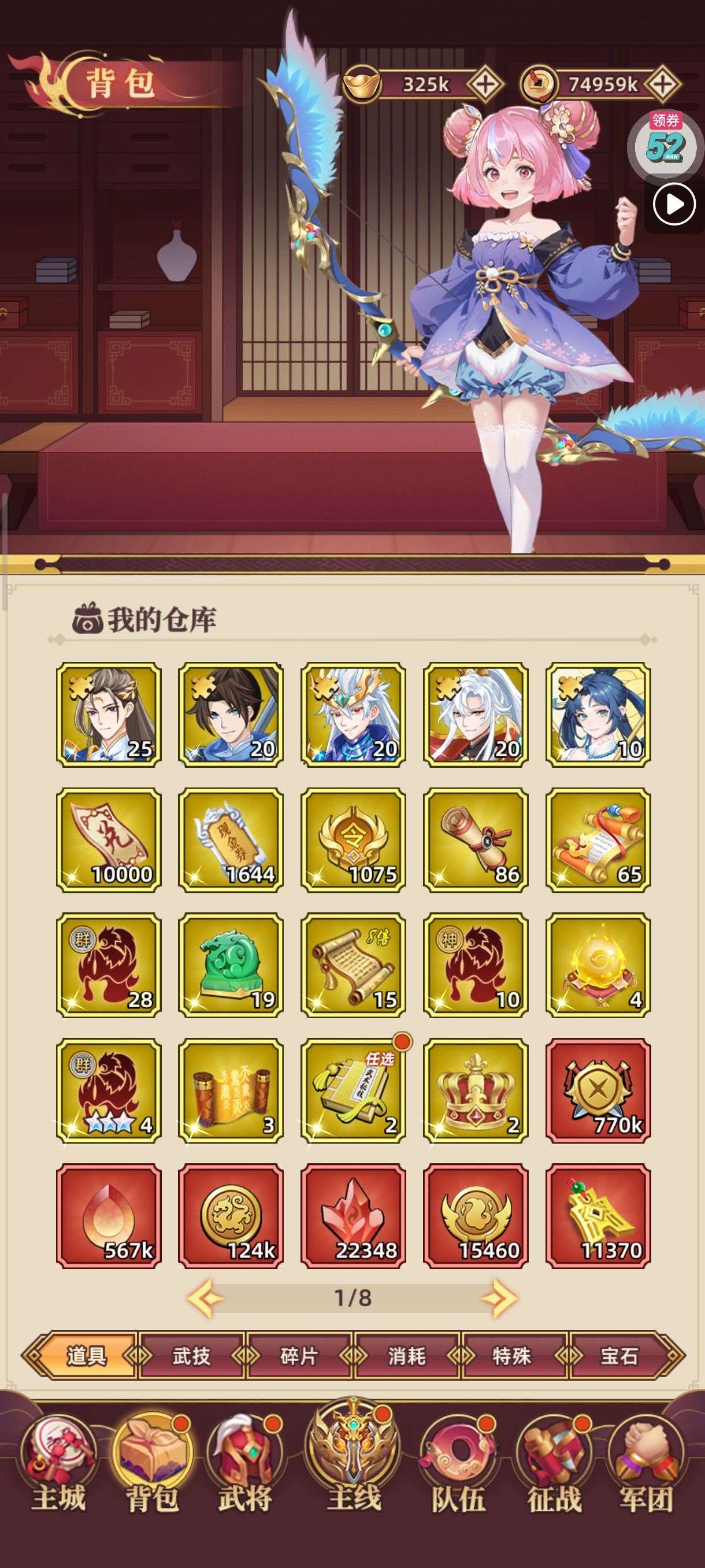Open the 特殊 category tab

[512, 1356]
